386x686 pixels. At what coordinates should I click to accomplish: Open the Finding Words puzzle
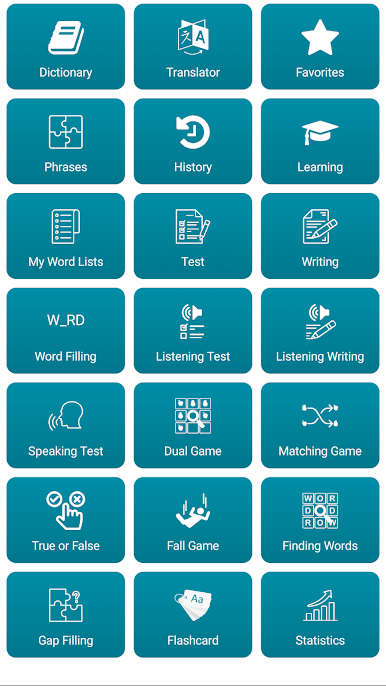tap(320, 520)
